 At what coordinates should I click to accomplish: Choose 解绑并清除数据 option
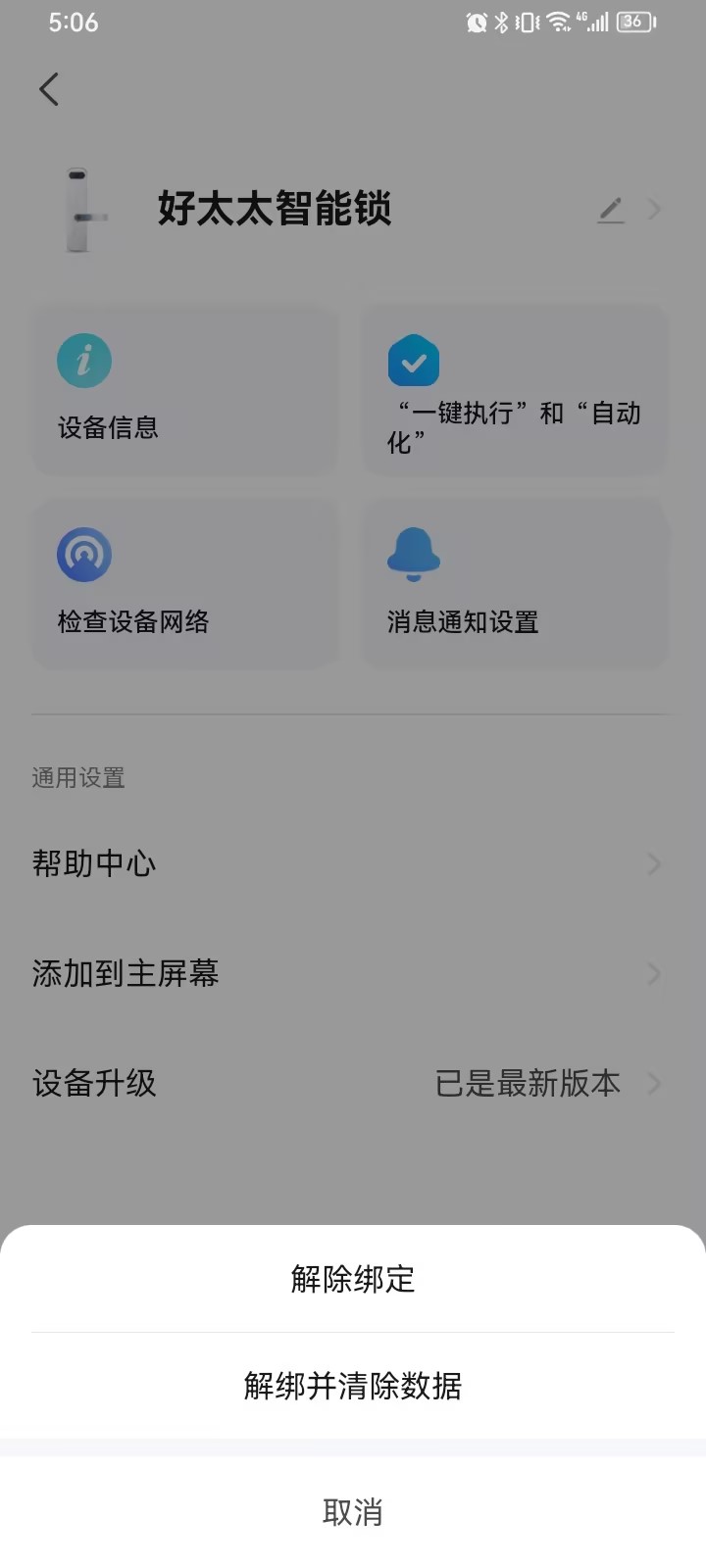[353, 1386]
